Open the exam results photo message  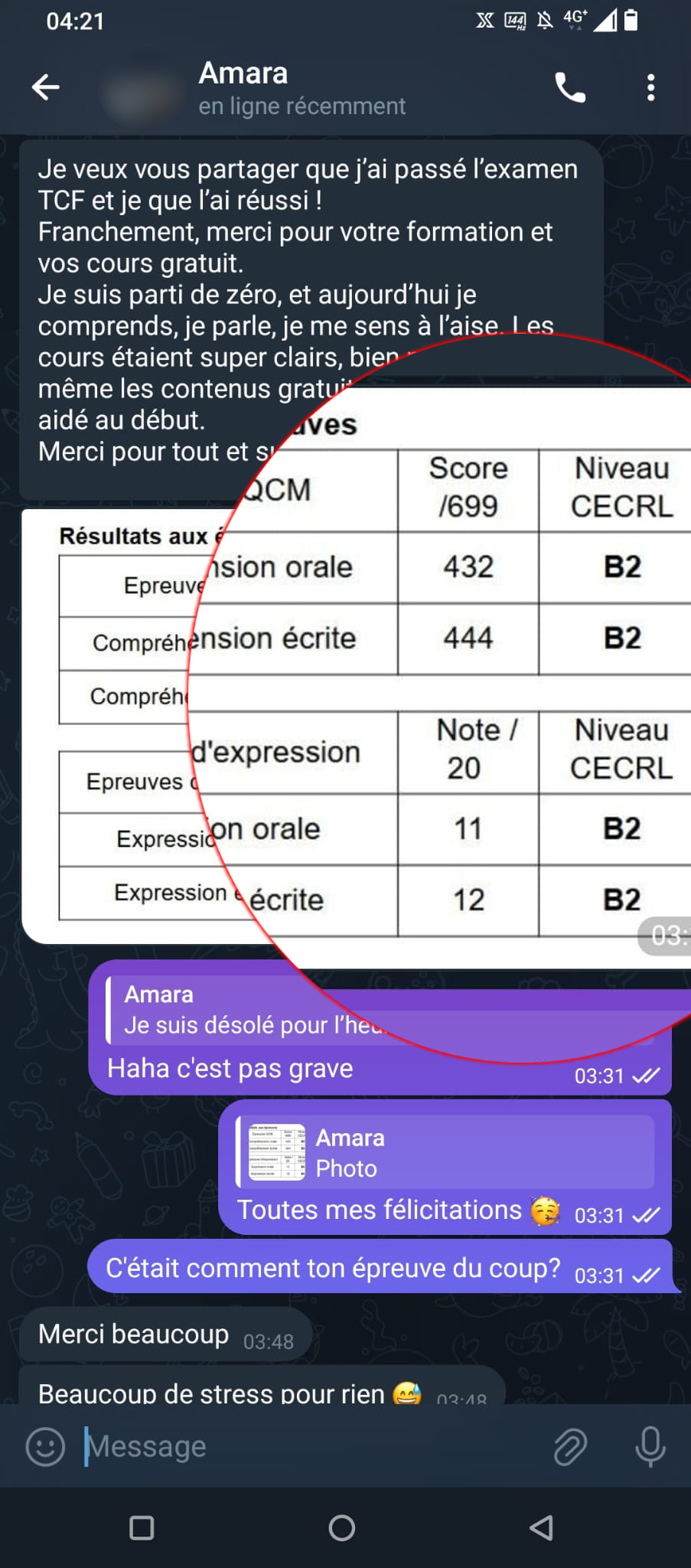[357, 727]
